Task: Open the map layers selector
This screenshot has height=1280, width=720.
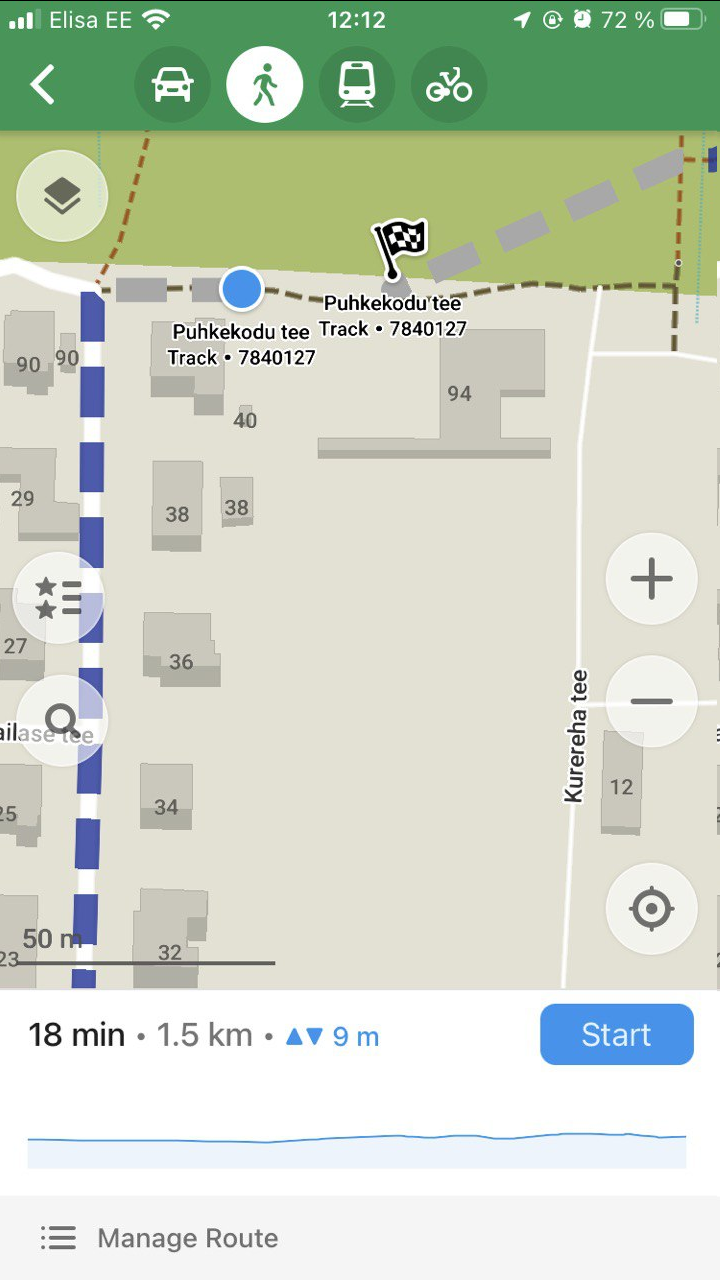Action: (61, 196)
